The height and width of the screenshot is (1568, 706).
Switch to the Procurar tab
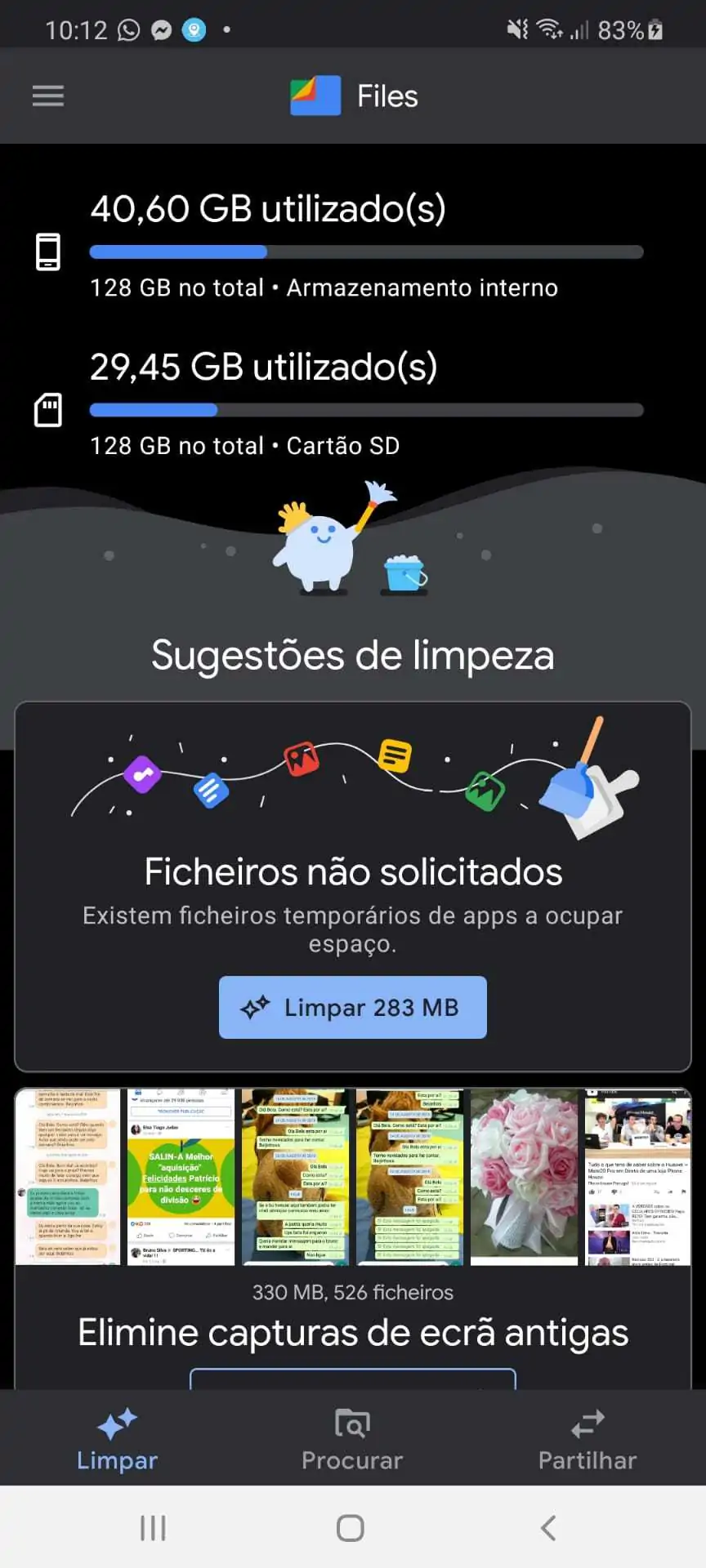pos(351,1441)
